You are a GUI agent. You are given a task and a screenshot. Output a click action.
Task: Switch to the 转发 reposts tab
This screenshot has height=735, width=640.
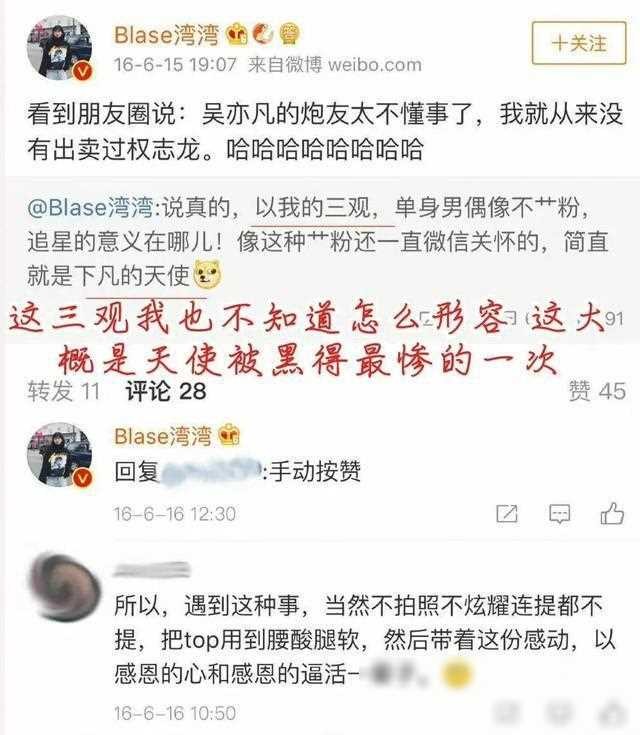pyautogui.click(x=64, y=391)
